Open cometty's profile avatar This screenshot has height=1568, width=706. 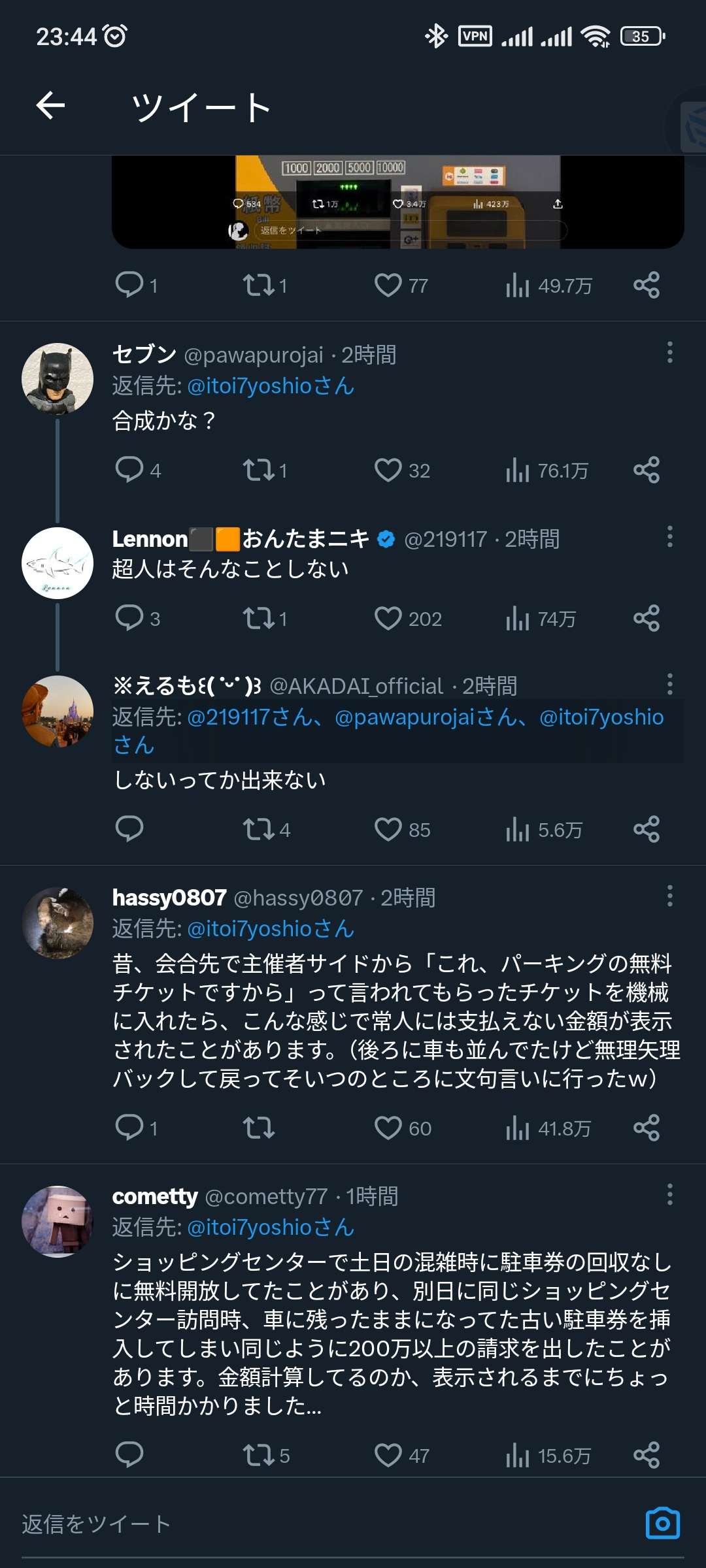[58, 1222]
